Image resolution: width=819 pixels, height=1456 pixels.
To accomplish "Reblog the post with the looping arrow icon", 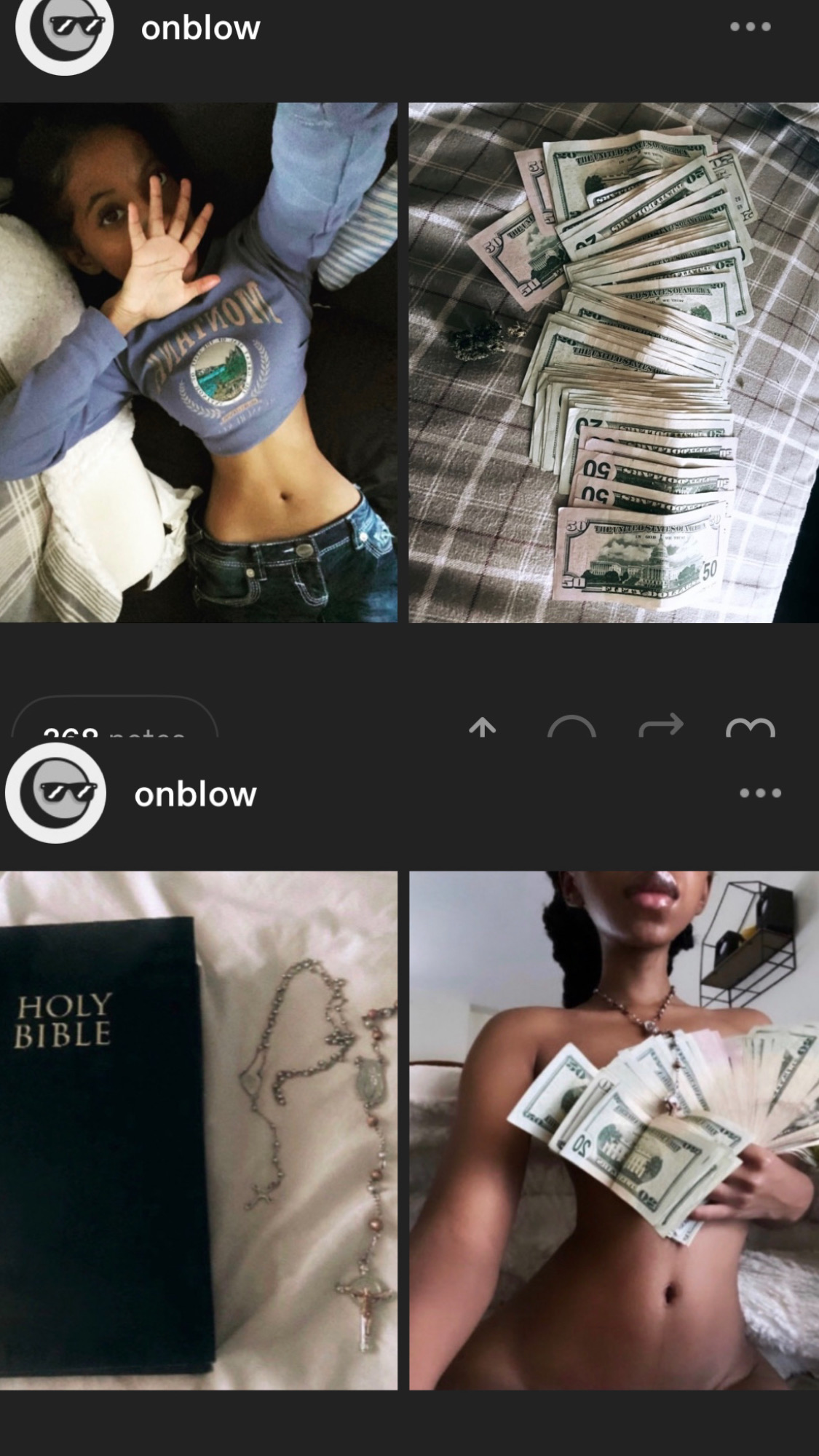I will pos(661,725).
